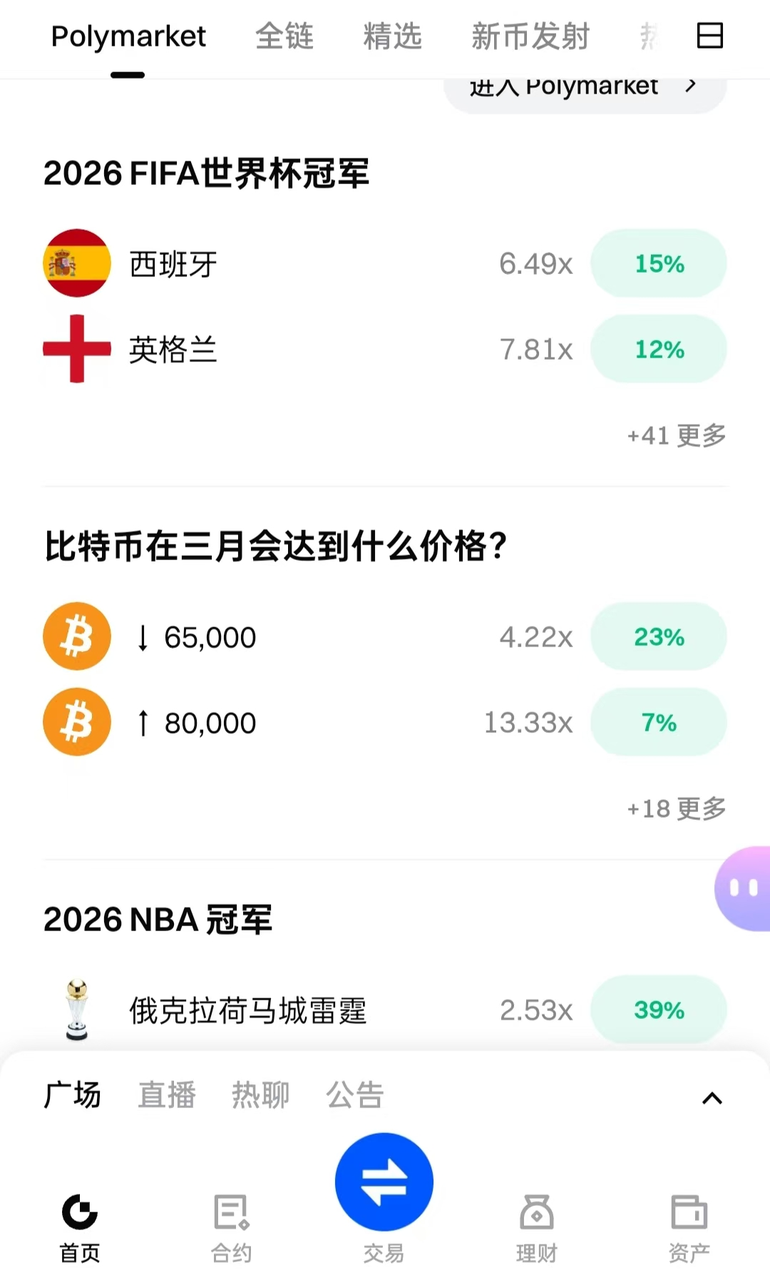Select 39% for 俄克拉荷马城雷霆

point(658,1010)
